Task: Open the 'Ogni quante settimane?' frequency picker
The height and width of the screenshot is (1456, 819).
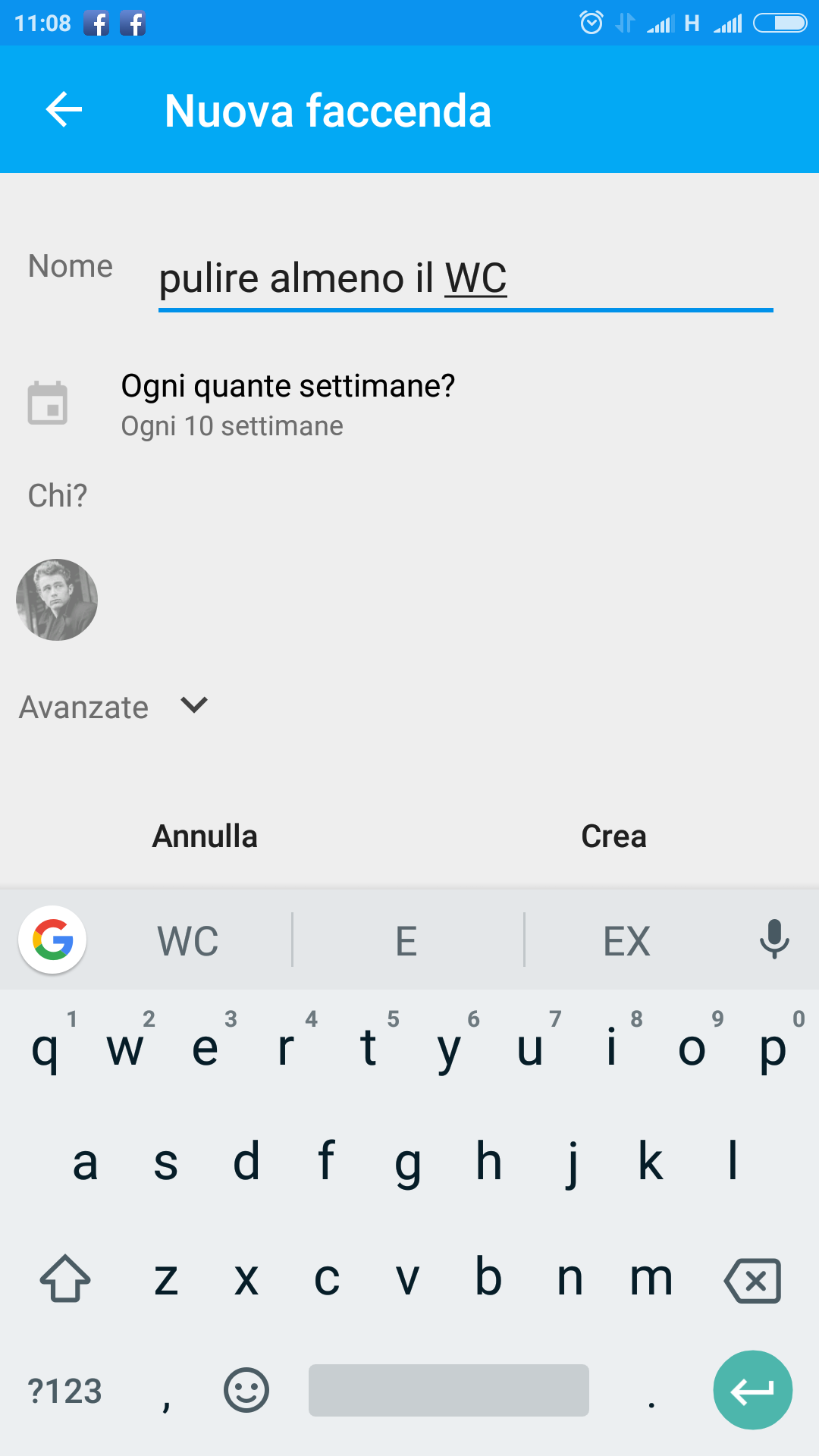Action: [x=409, y=405]
